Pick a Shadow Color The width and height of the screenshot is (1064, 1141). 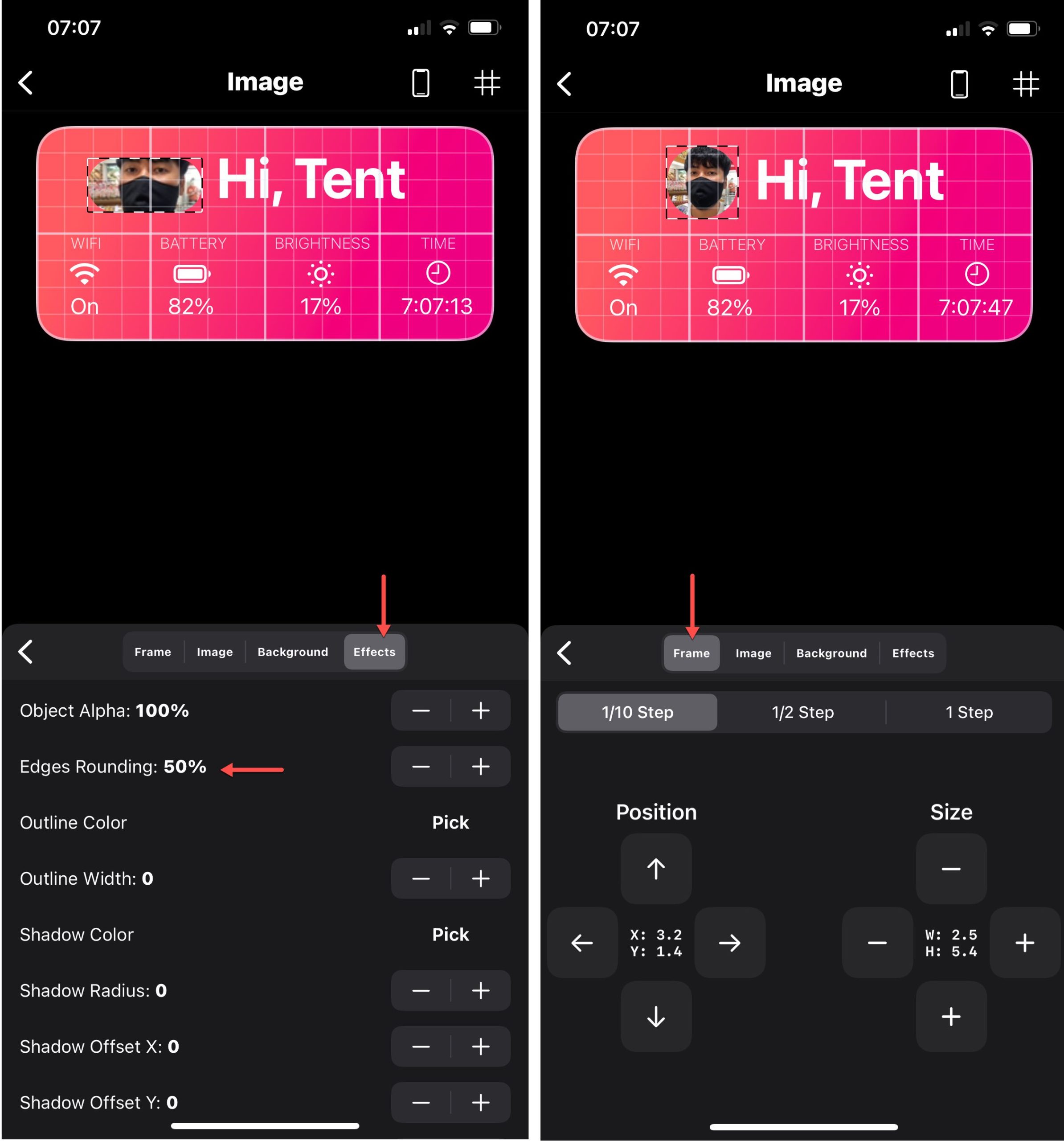pyautogui.click(x=450, y=934)
